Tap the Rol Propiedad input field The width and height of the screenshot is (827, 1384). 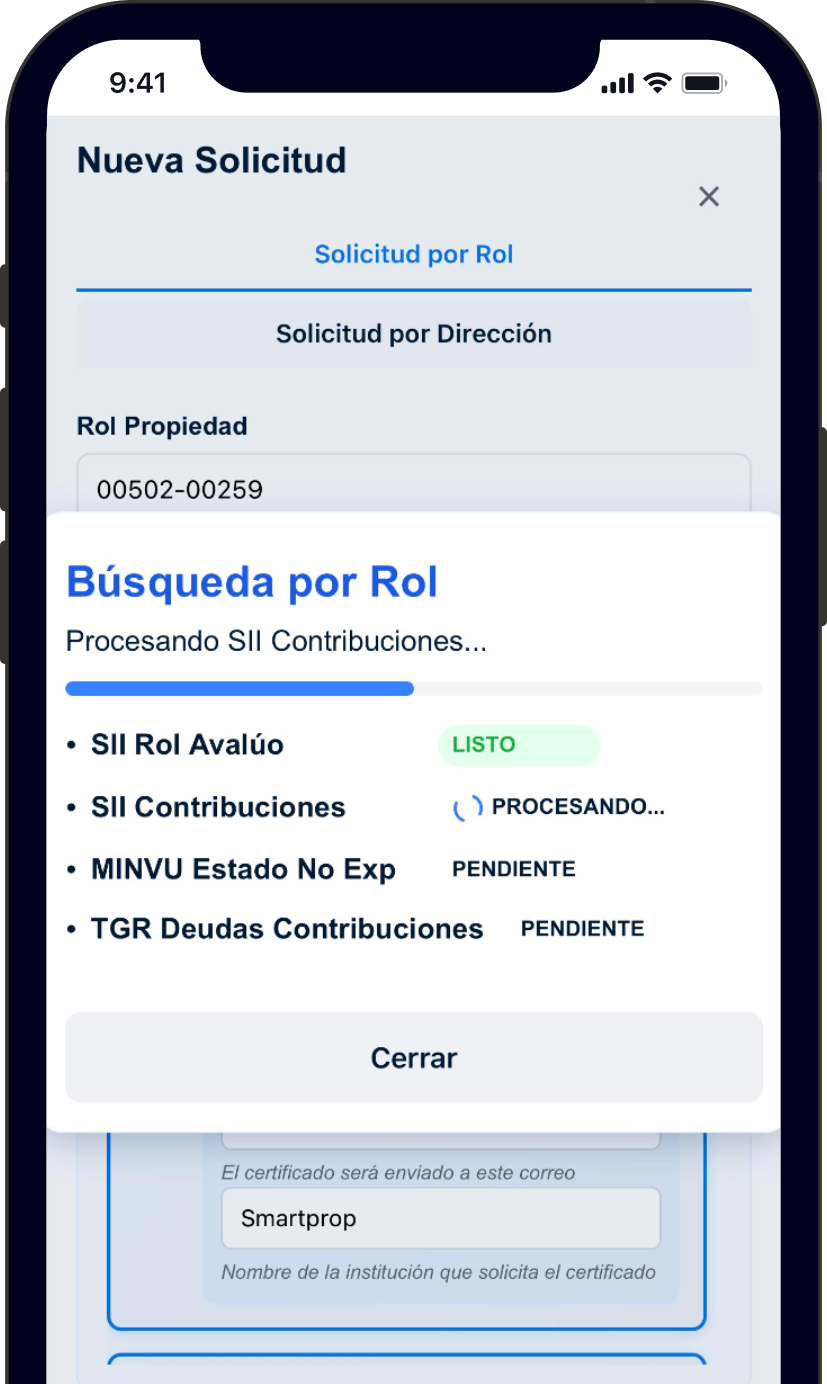pos(413,488)
